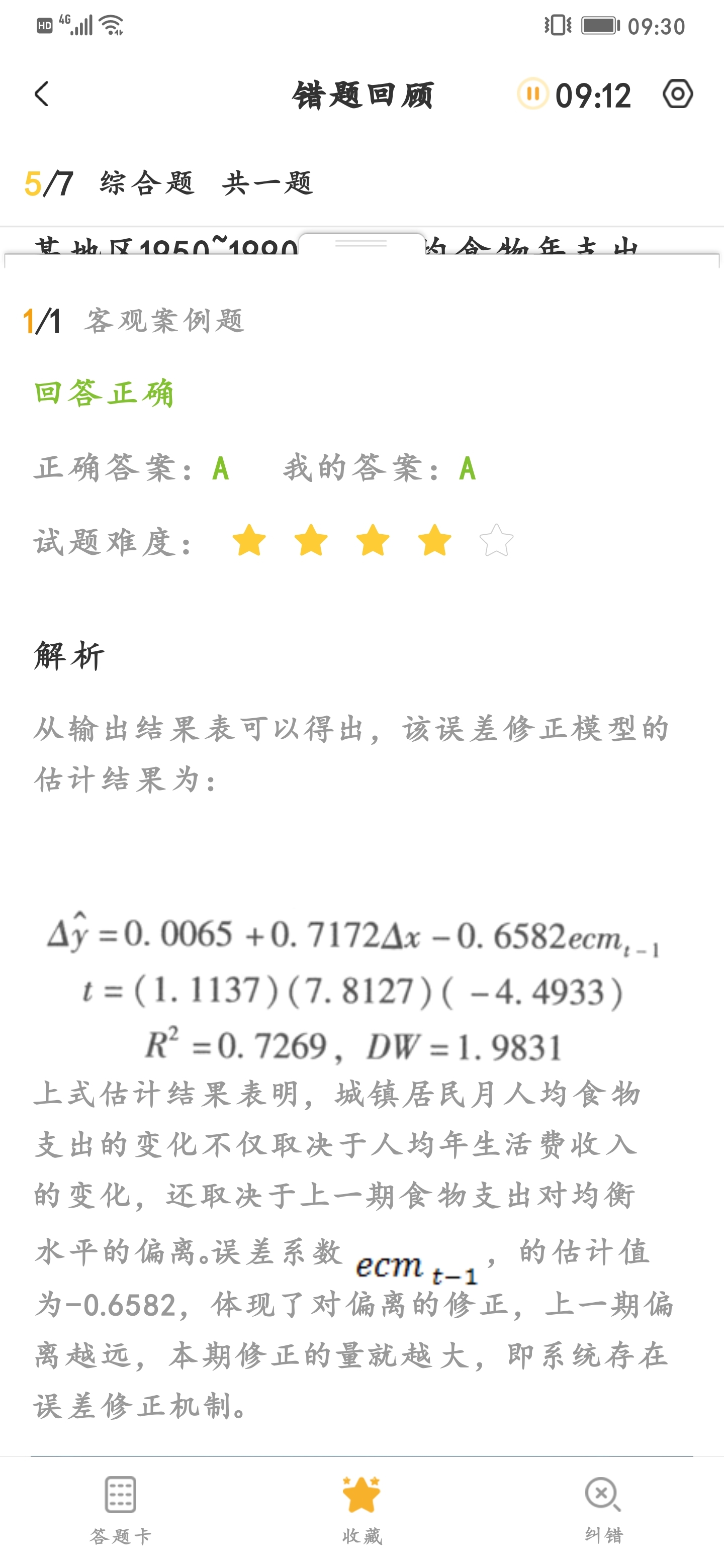Pause the 09:12 timer
This screenshot has height=1568, width=724.
pyautogui.click(x=532, y=94)
